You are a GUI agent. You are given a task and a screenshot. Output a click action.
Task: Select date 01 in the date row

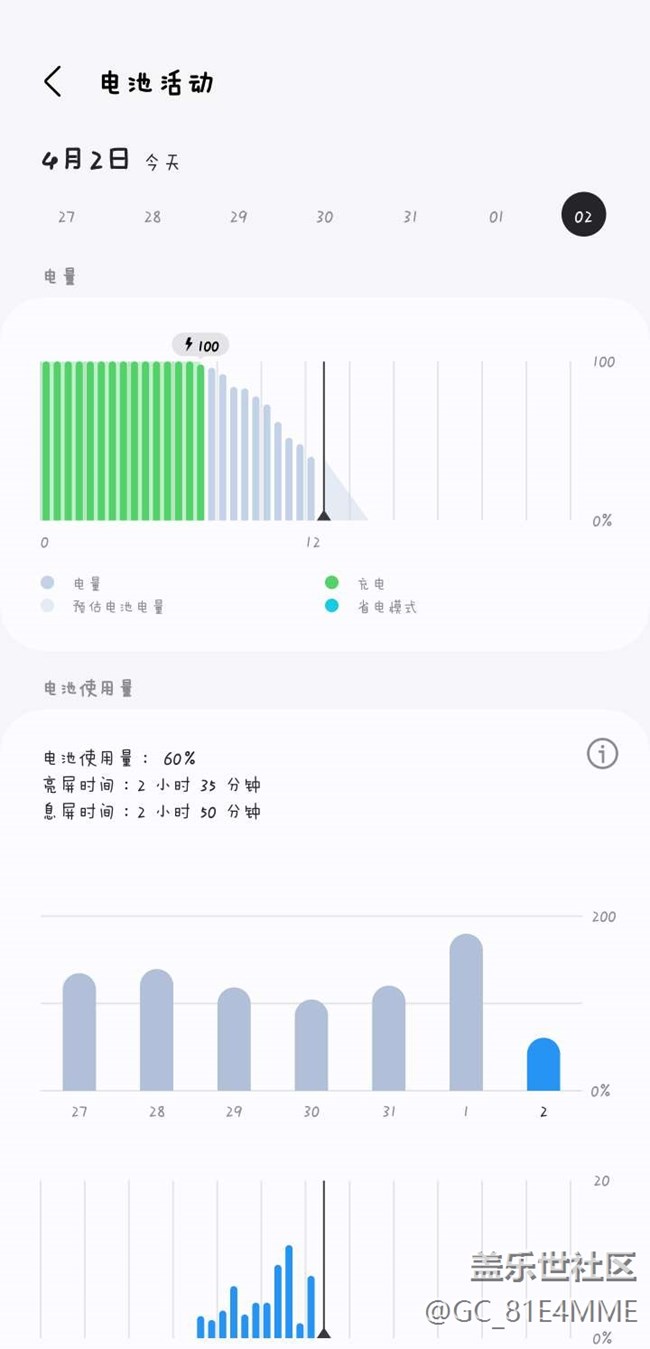point(496,217)
